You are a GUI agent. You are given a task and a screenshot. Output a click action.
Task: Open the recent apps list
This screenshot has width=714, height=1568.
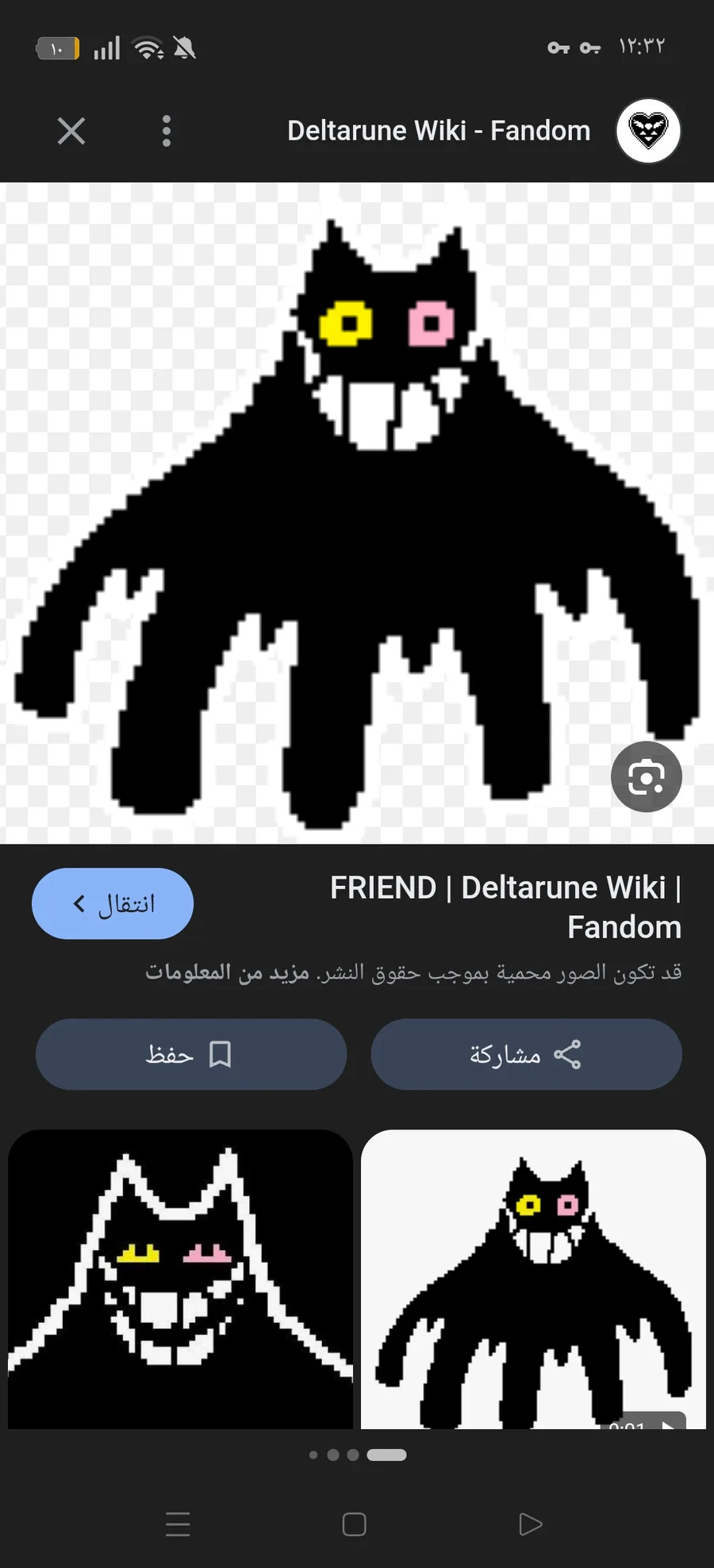tap(178, 1524)
